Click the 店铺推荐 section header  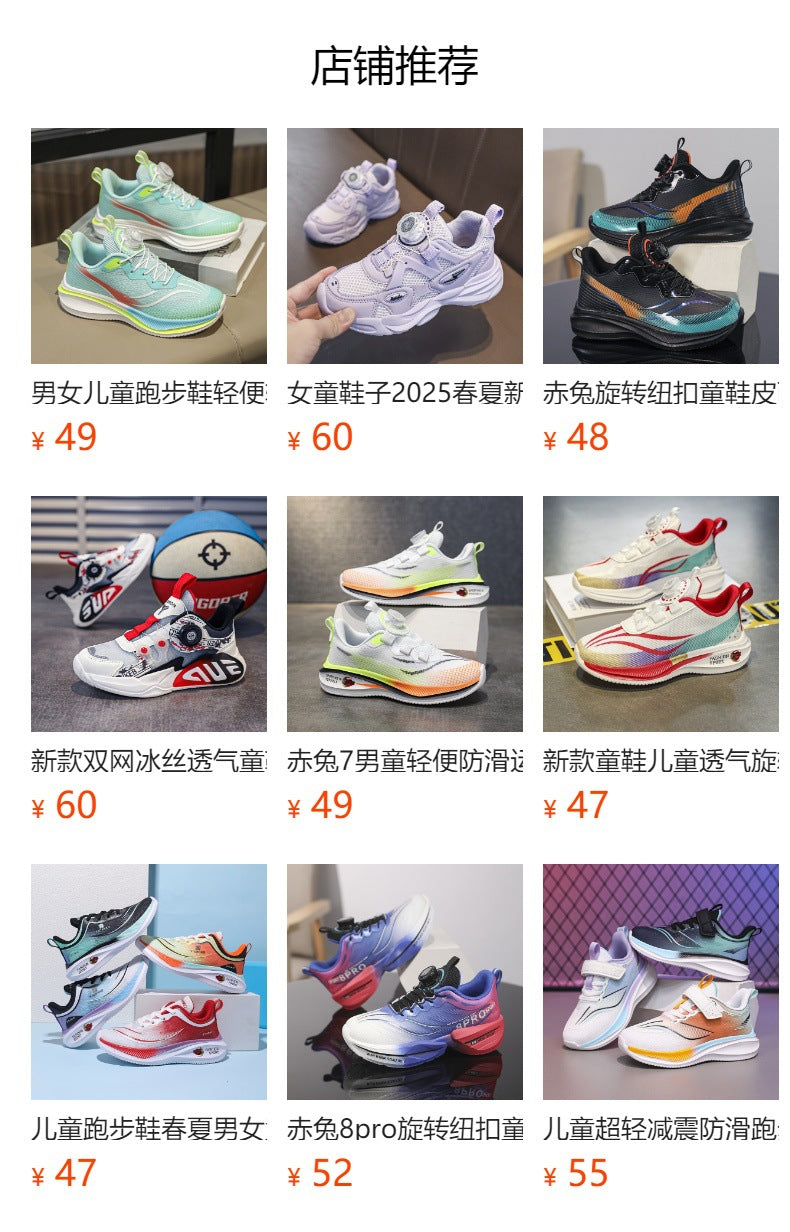point(395,63)
